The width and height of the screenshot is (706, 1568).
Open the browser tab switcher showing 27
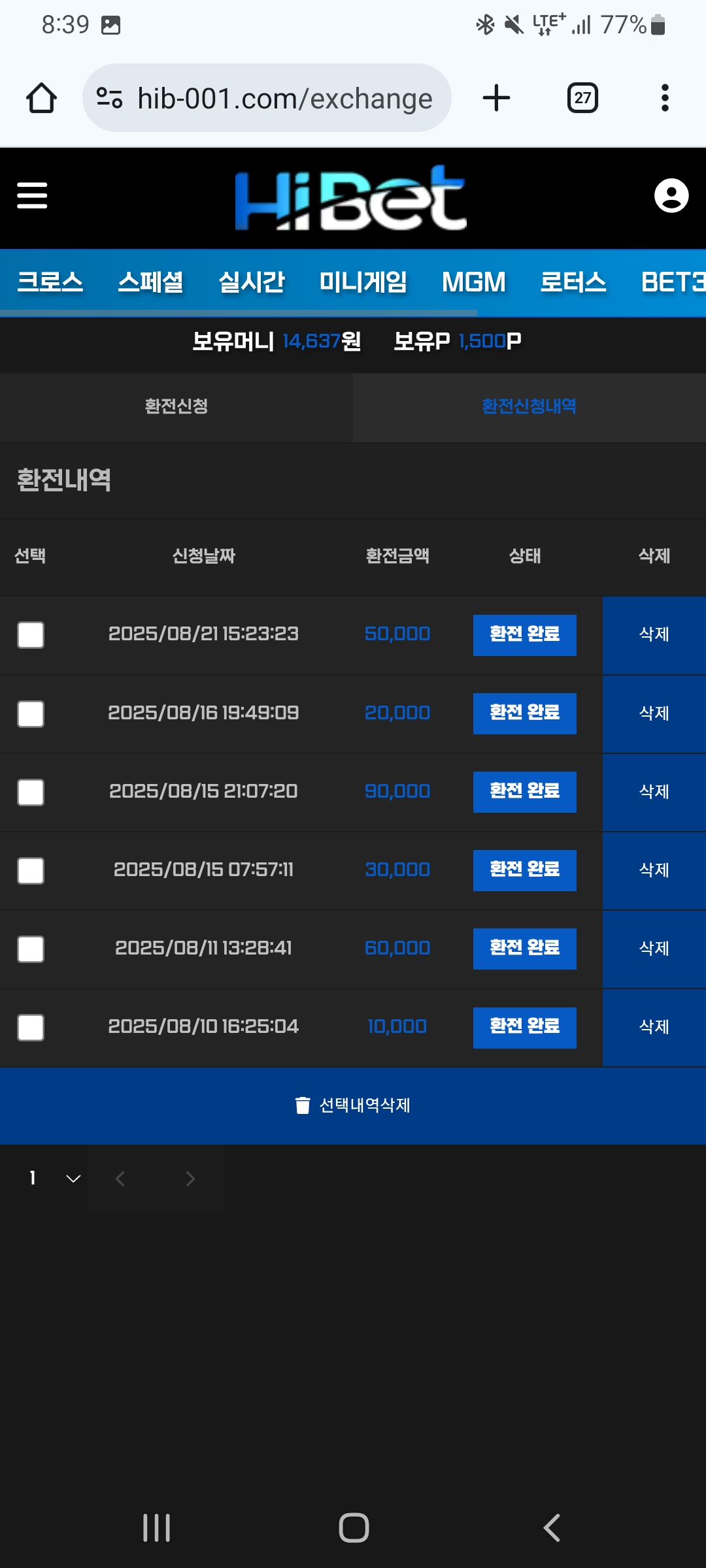tap(582, 98)
